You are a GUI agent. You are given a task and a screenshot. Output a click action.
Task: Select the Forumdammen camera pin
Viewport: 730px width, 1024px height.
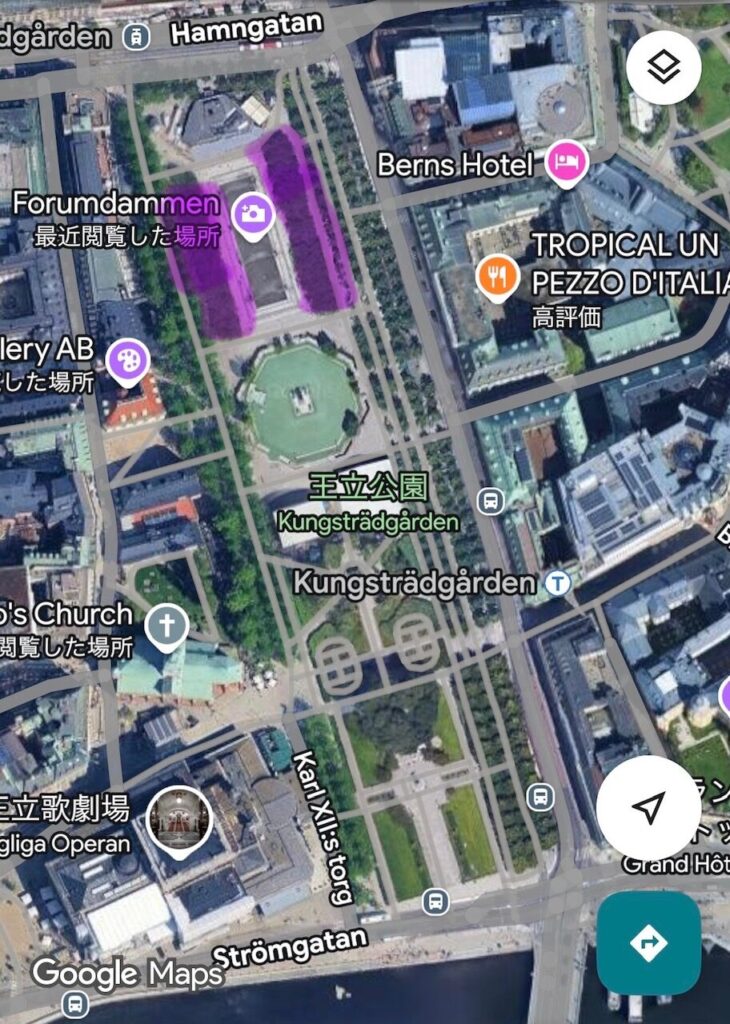pos(253,213)
